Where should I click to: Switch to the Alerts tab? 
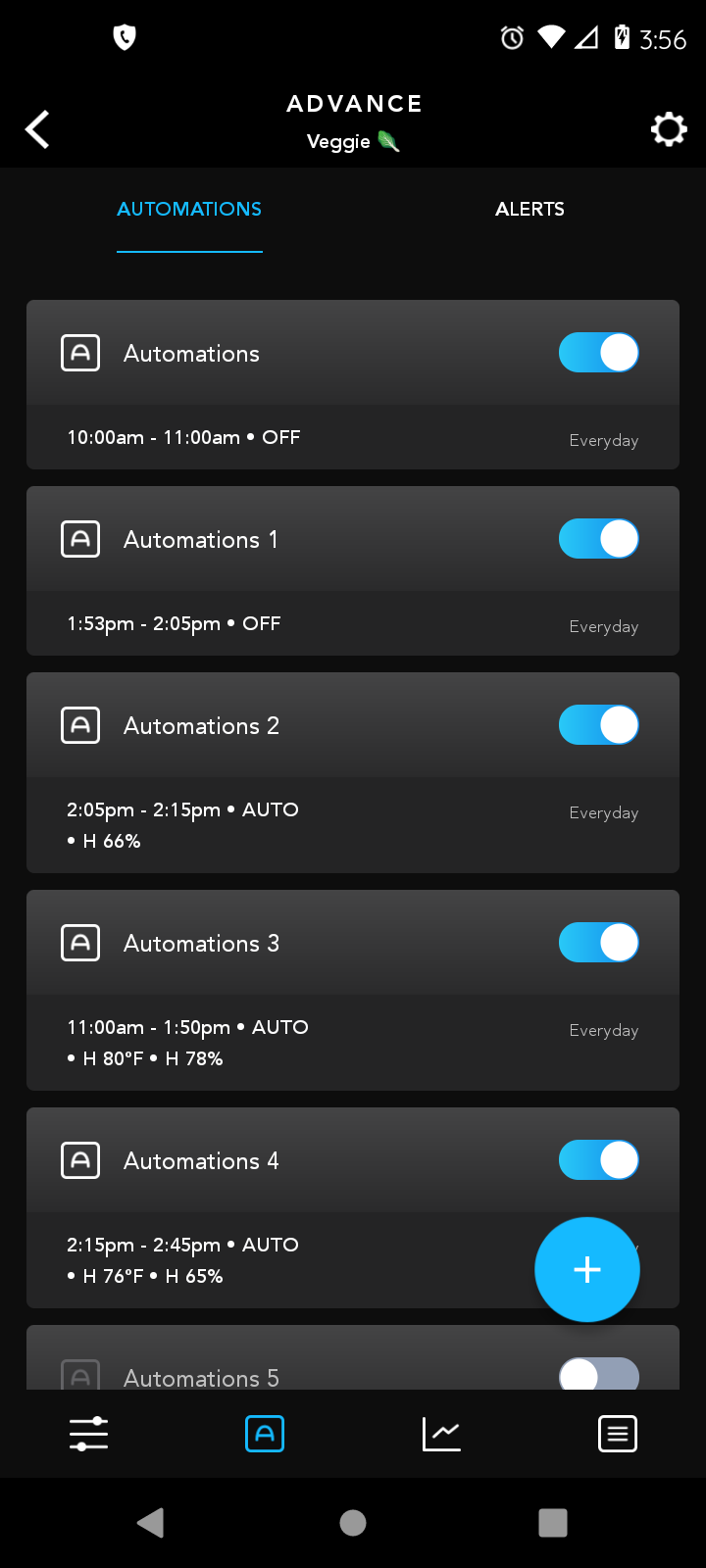coord(529,209)
